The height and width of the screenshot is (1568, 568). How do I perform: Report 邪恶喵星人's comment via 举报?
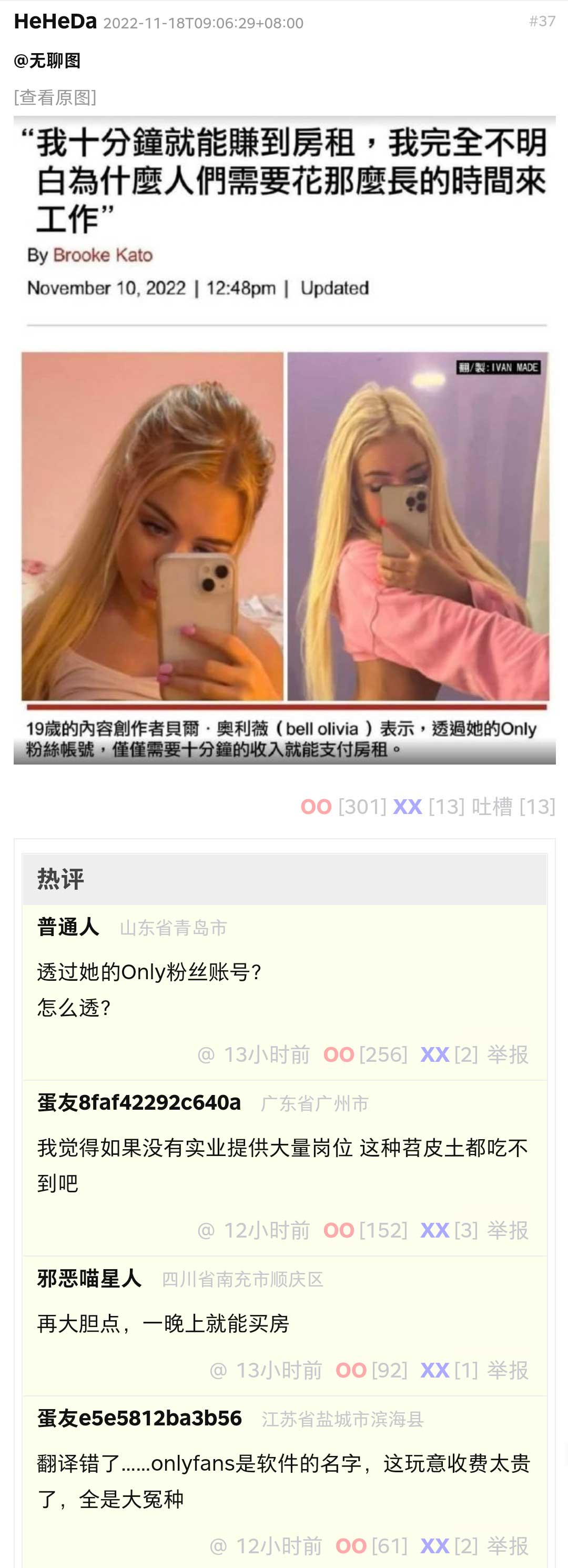[x=508, y=1370]
